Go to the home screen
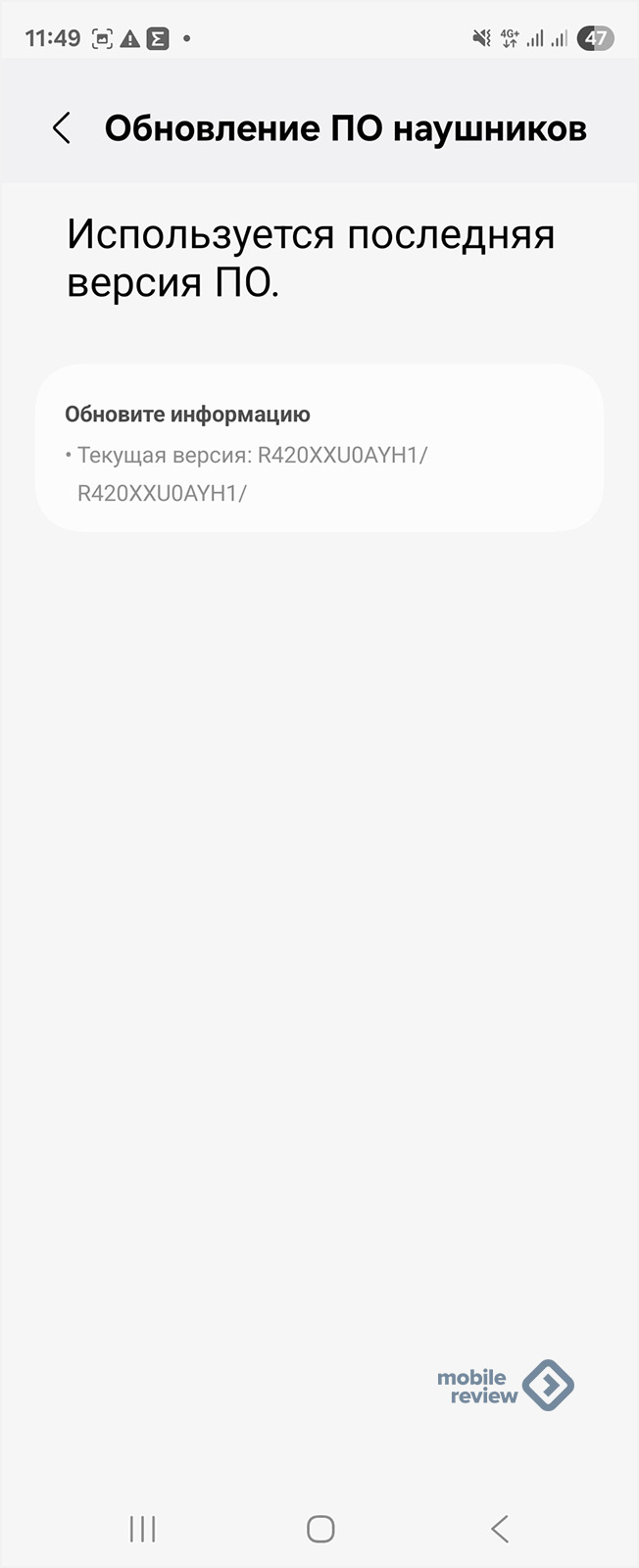This screenshot has height=1568, width=639. (x=320, y=1528)
